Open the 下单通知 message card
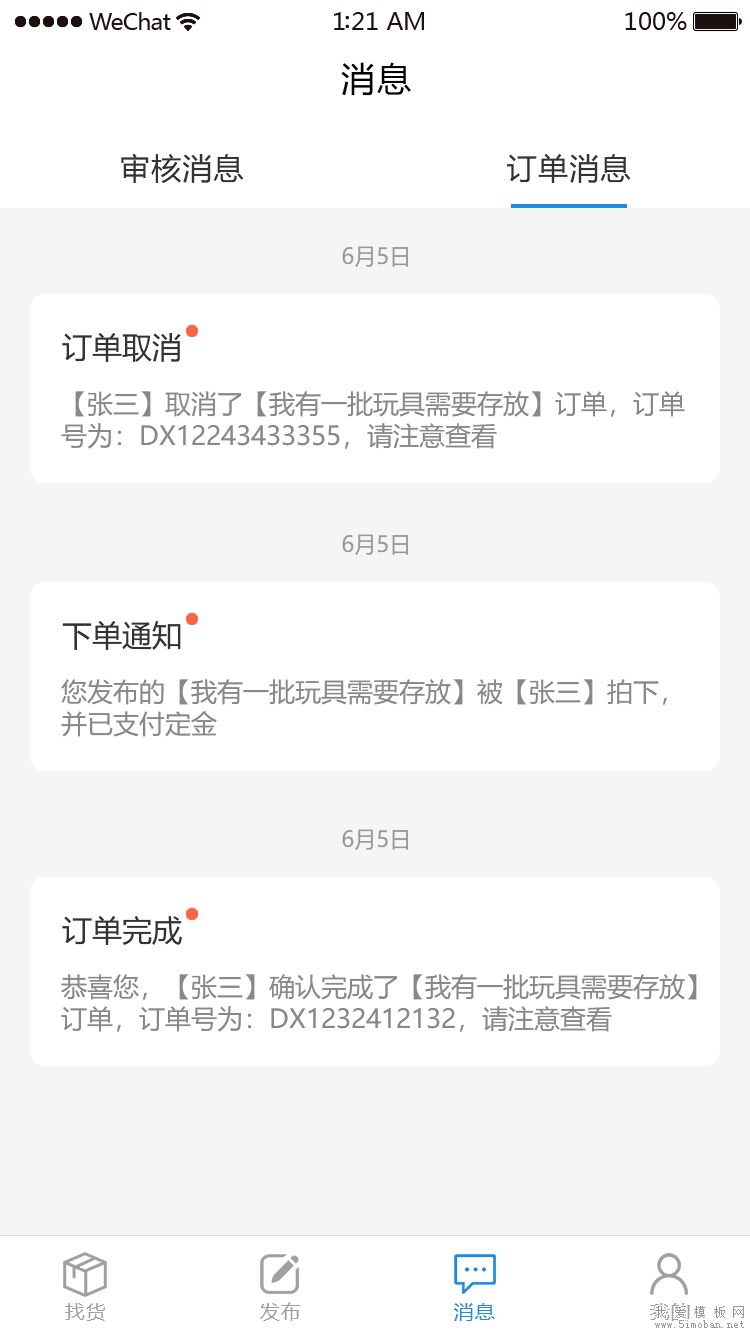 tap(375, 676)
